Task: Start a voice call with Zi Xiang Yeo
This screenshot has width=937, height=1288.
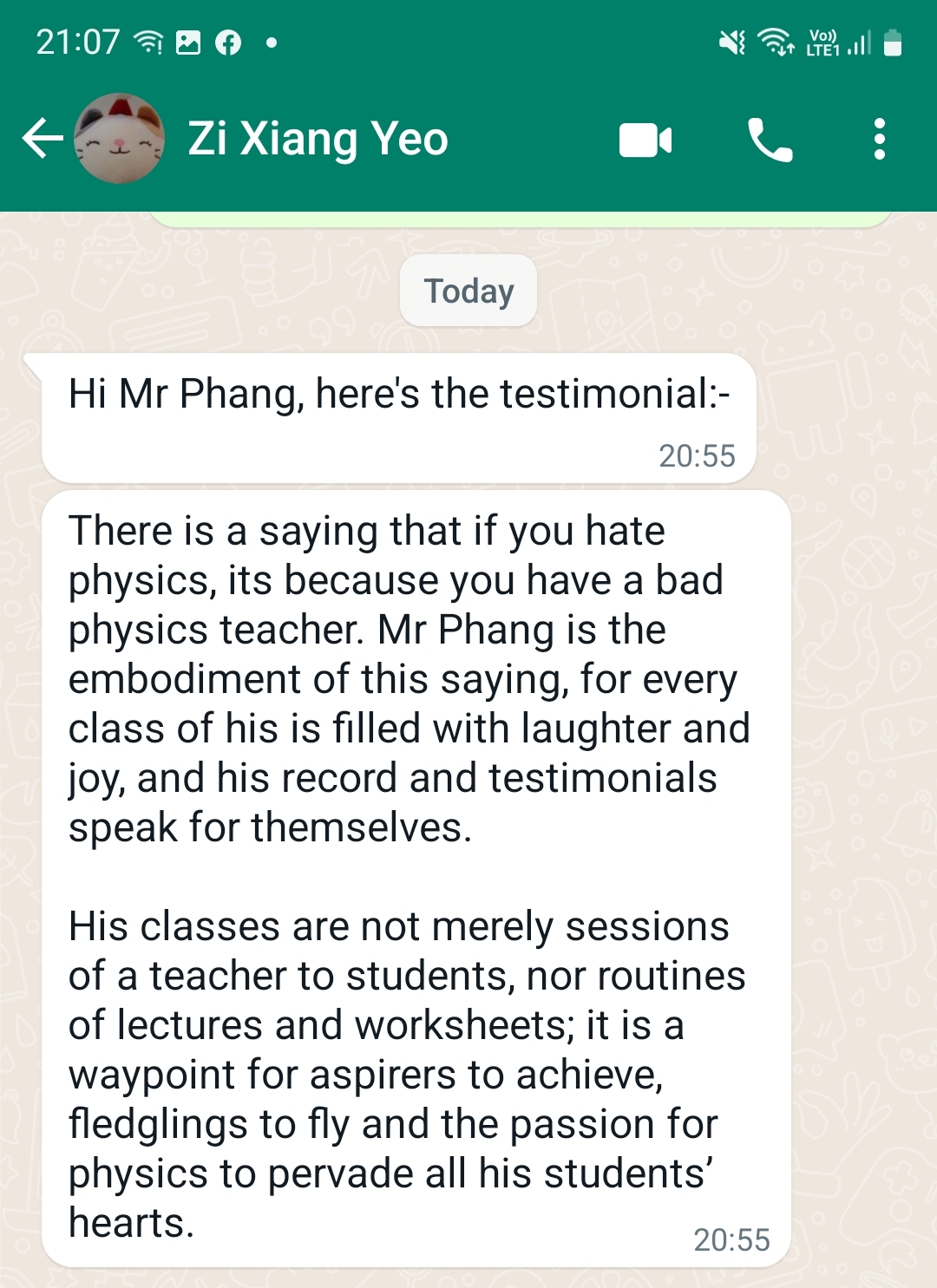Action: click(x=770, y=140)
